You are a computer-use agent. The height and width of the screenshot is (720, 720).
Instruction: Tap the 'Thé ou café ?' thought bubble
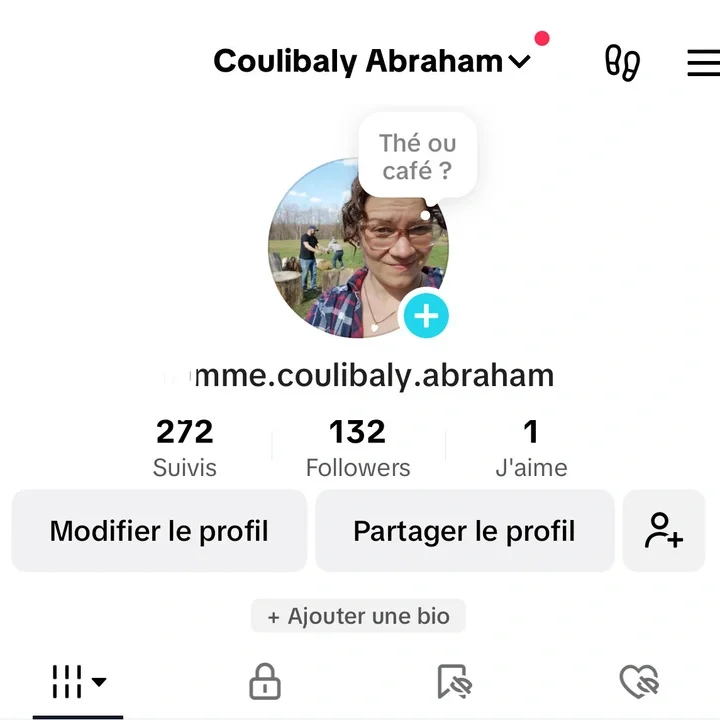tap(417, 157)
